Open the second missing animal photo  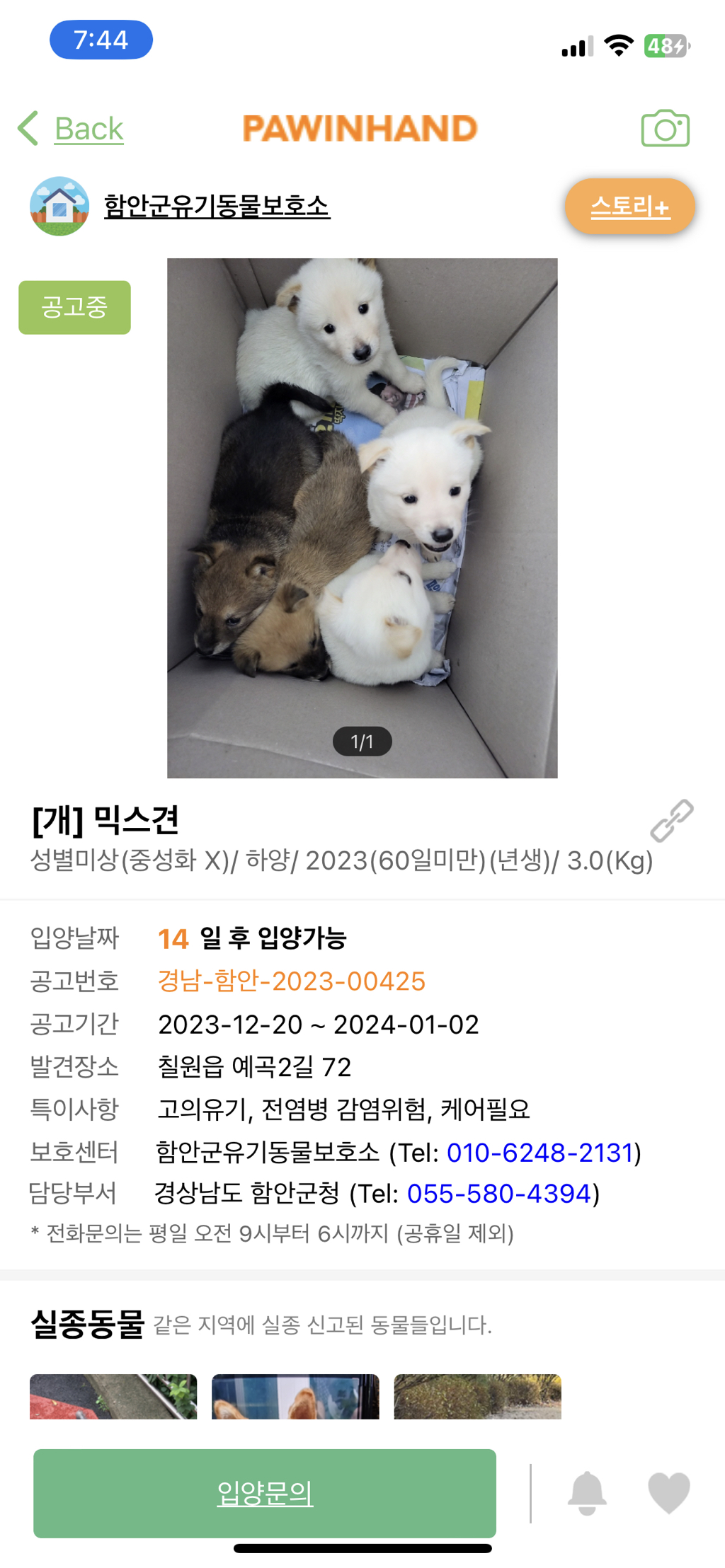[x=295, y=1396]
